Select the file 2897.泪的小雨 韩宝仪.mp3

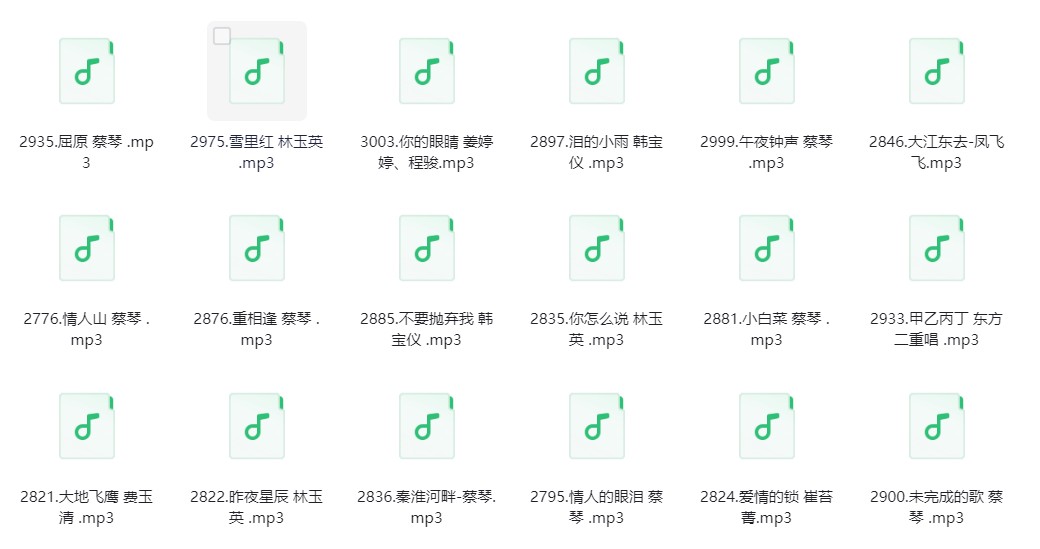pos(597,72)
